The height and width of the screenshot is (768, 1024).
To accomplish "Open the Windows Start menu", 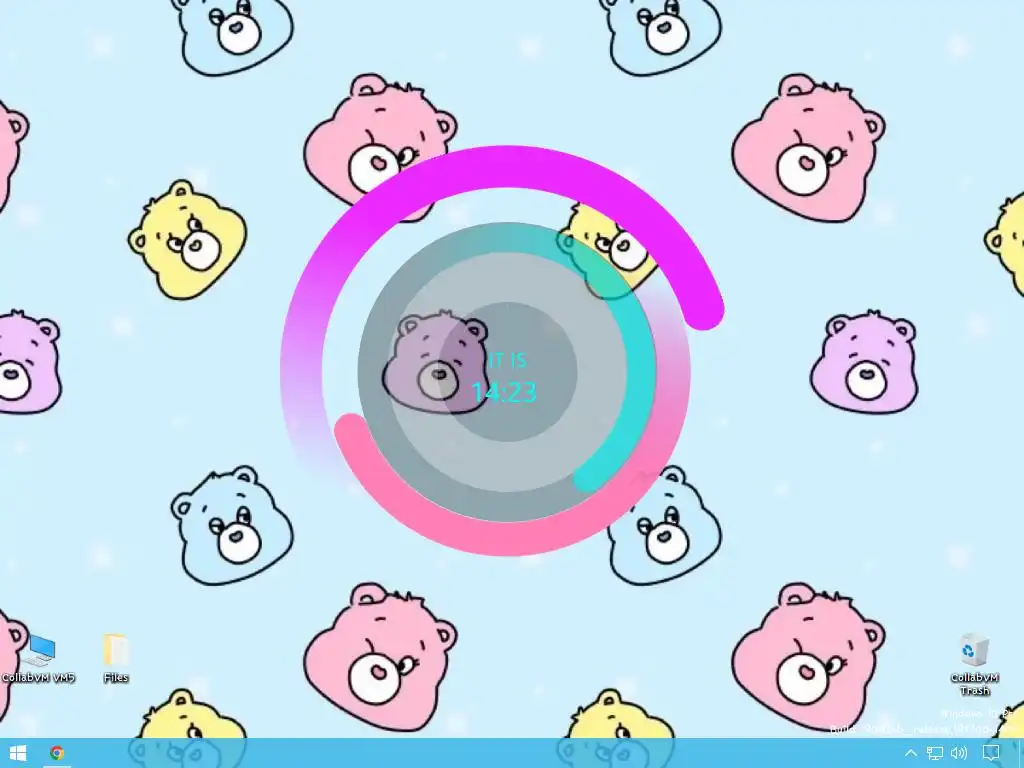I will [x=18, y=753].
